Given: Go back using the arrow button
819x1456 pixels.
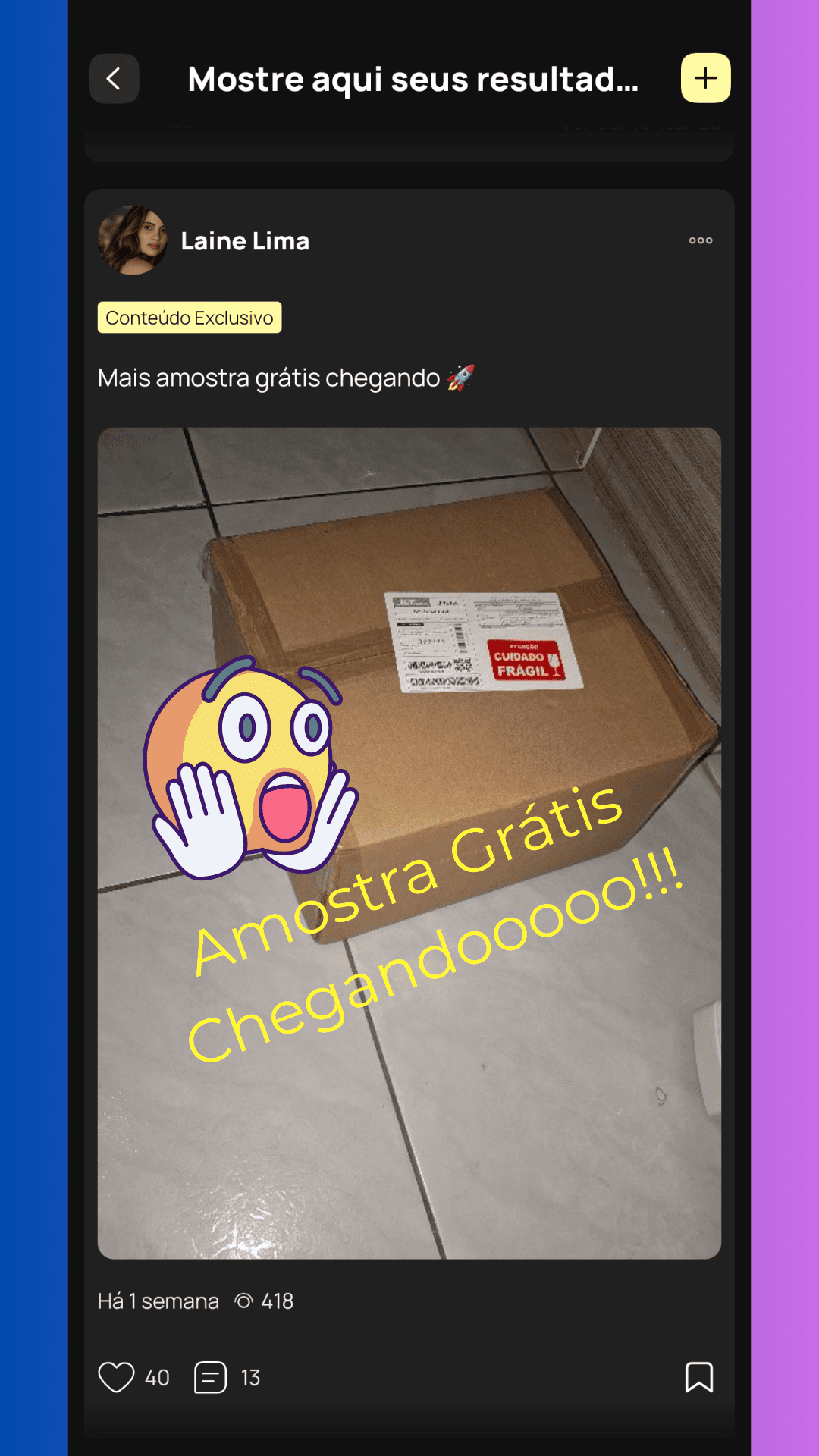Looking at the screenshot, I should (114, 78).
